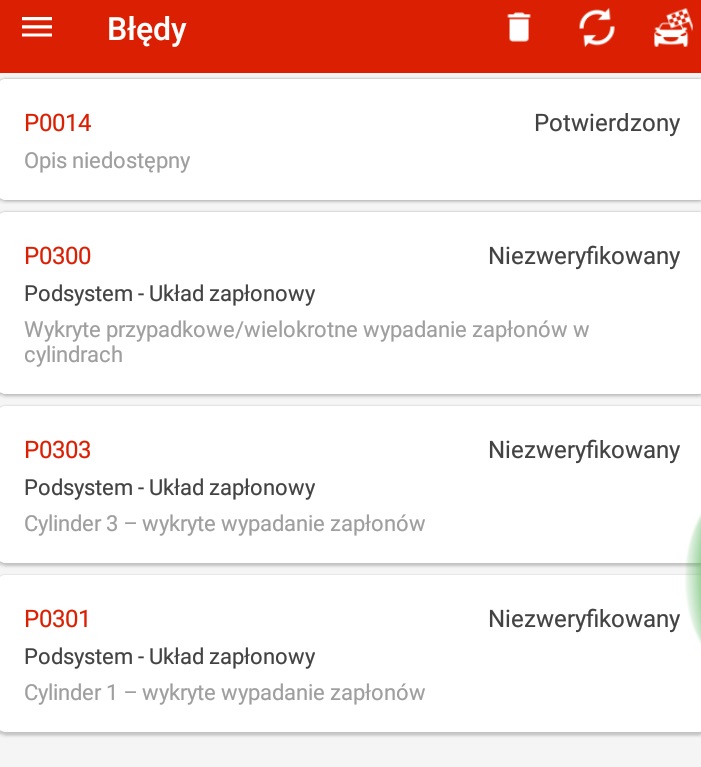Refresh the error codes list
Image resolution: width=701 pixels, height=767 pixels.
pos(597,28)
